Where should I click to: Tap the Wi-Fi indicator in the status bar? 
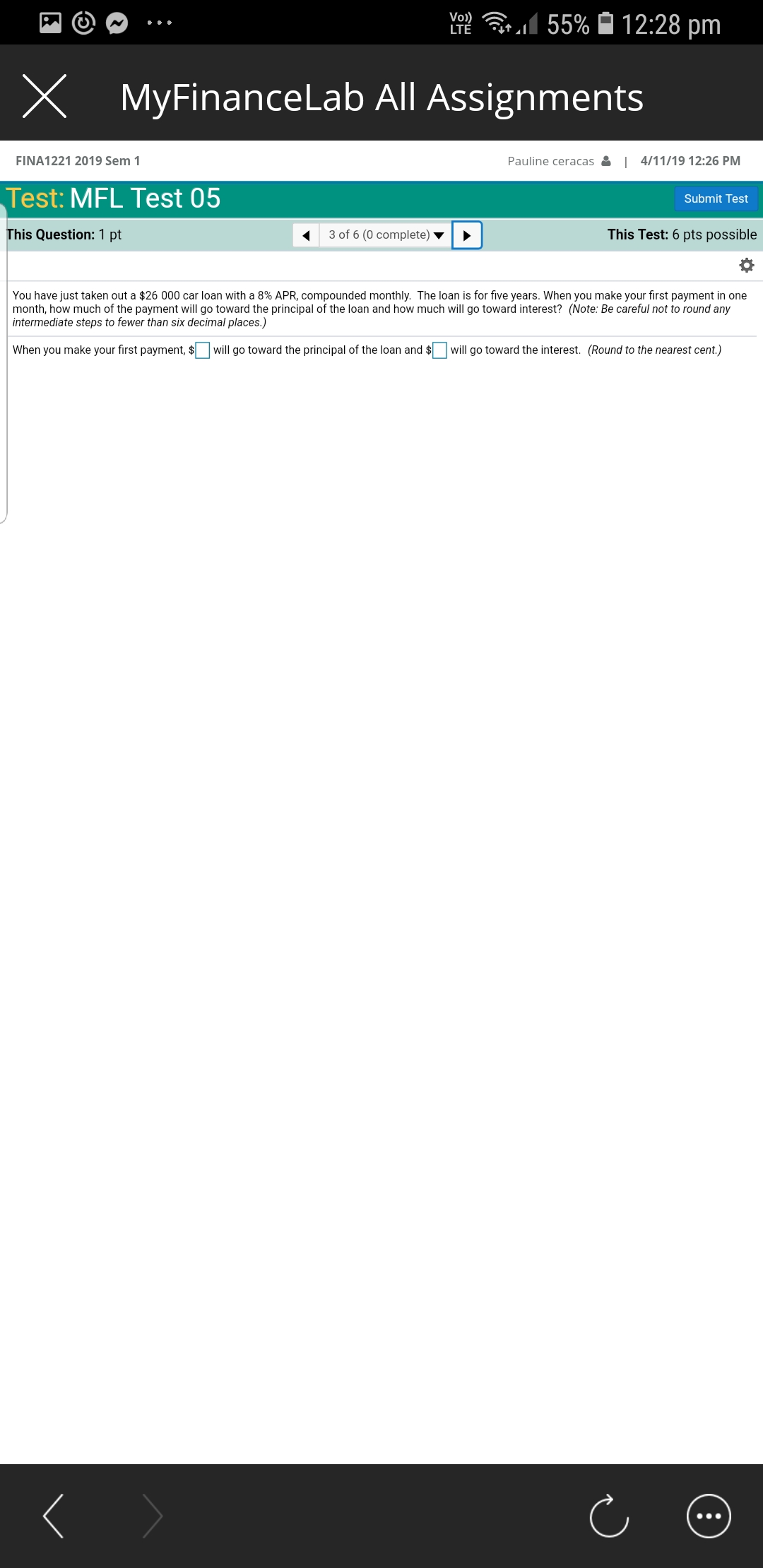(495, 23)
